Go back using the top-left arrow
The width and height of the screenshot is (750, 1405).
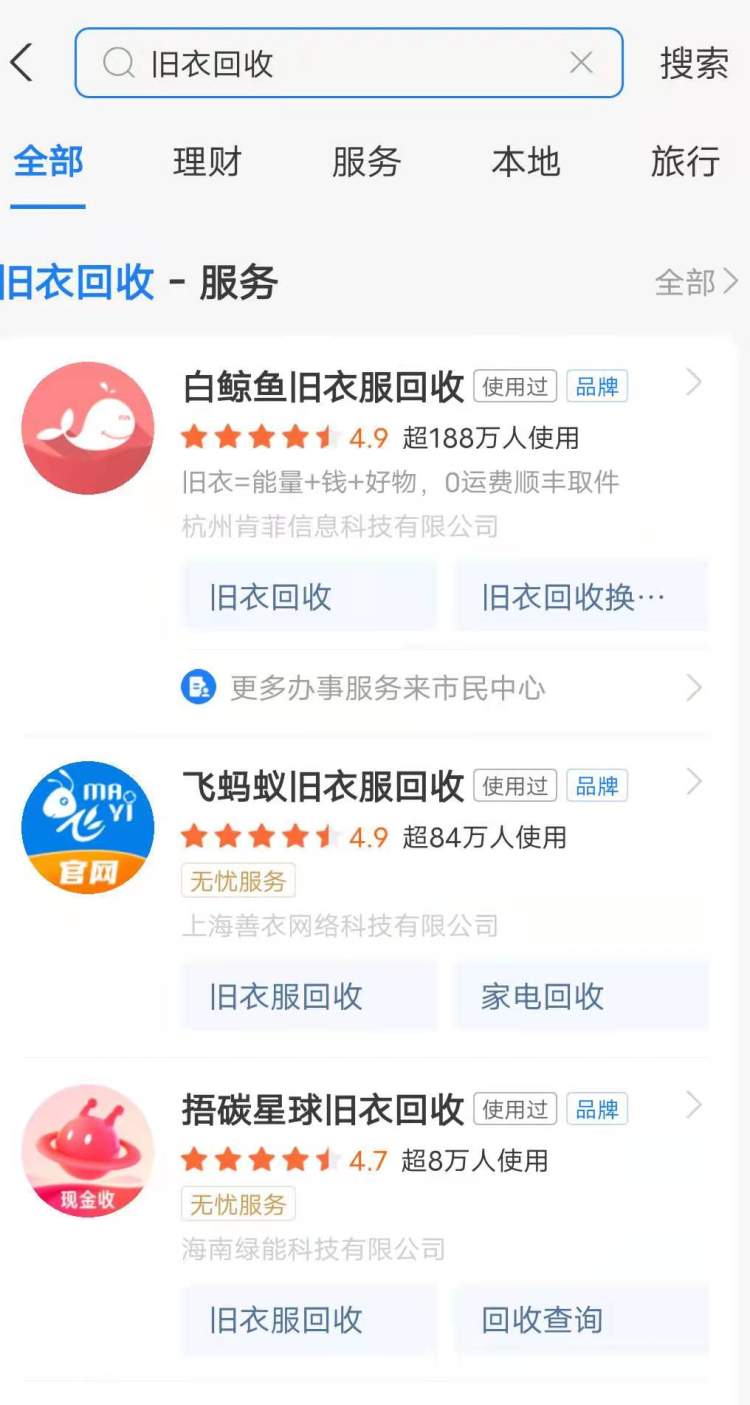click(22, 63)
